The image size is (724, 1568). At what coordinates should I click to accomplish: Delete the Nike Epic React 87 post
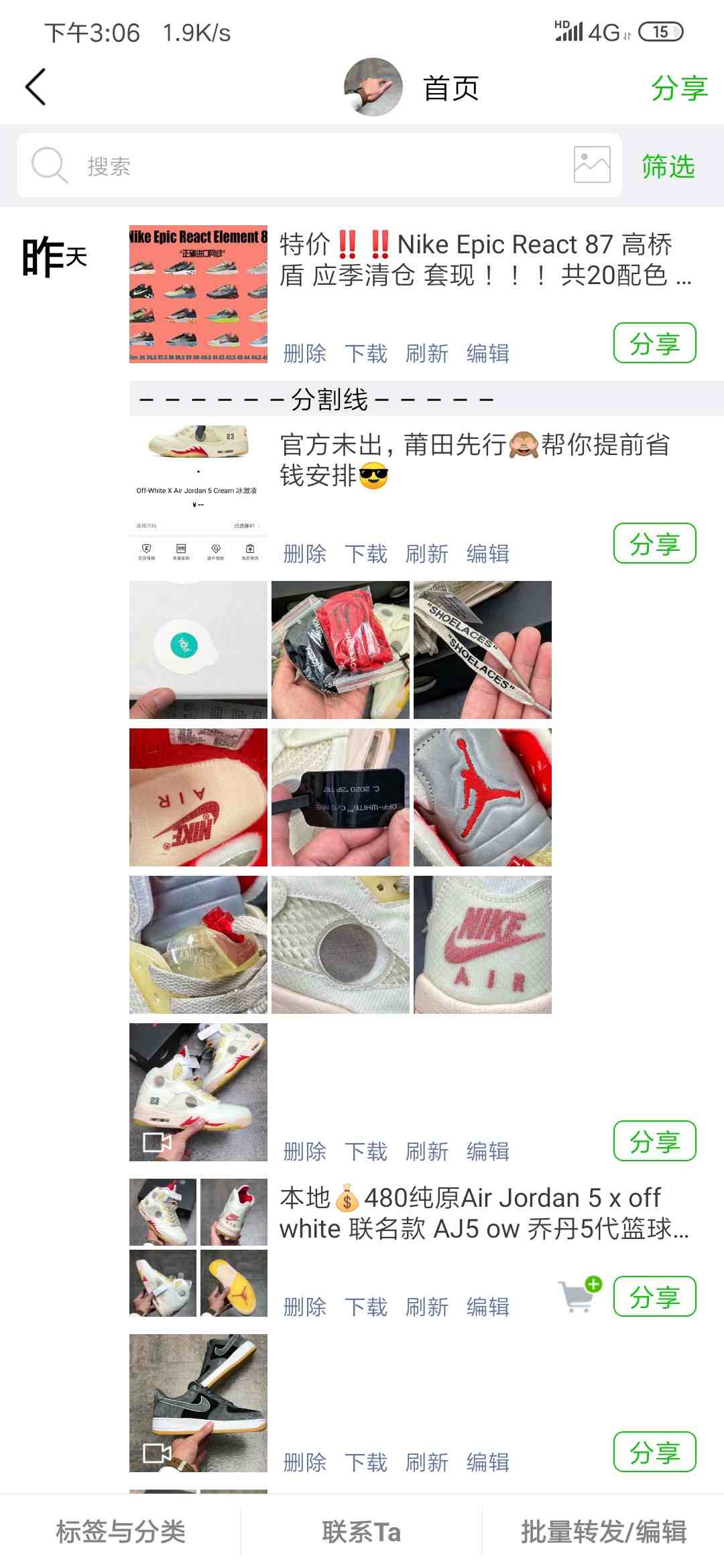tap(304, 353)
